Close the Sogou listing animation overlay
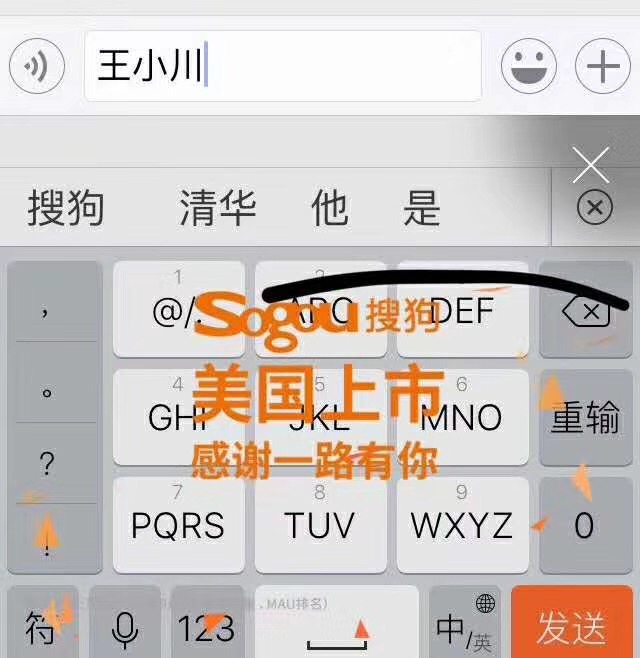 (591, 165)
